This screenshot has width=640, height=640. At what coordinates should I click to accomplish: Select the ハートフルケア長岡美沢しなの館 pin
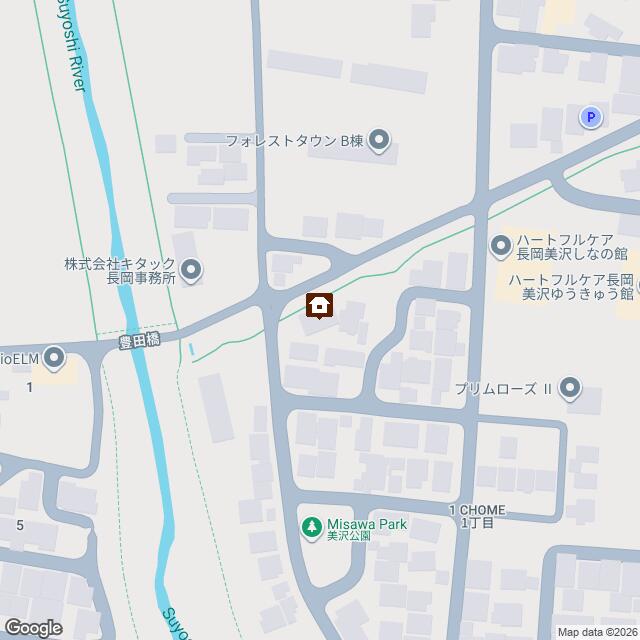[x=500, y=244]
